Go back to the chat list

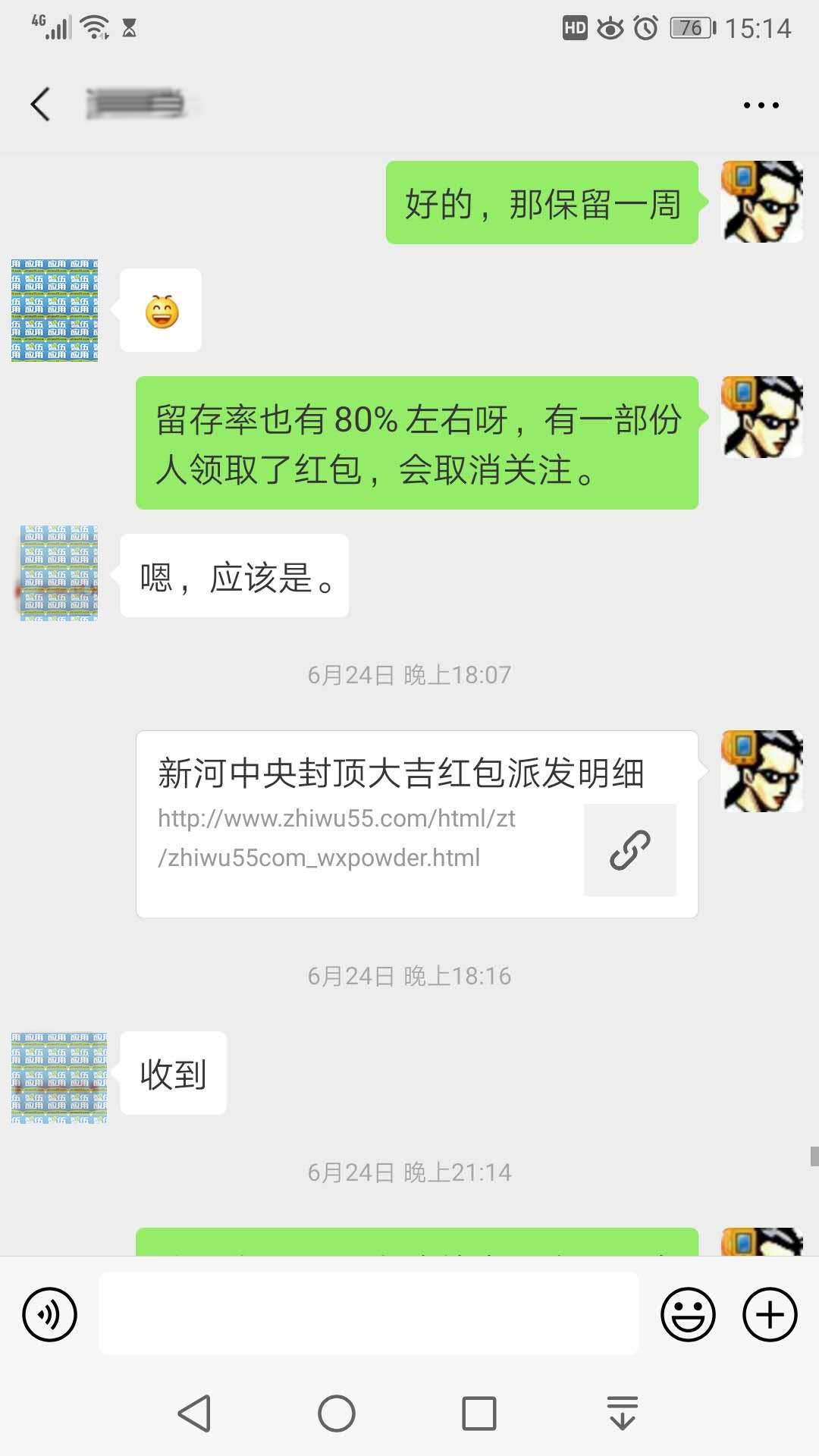coord(40,104)
